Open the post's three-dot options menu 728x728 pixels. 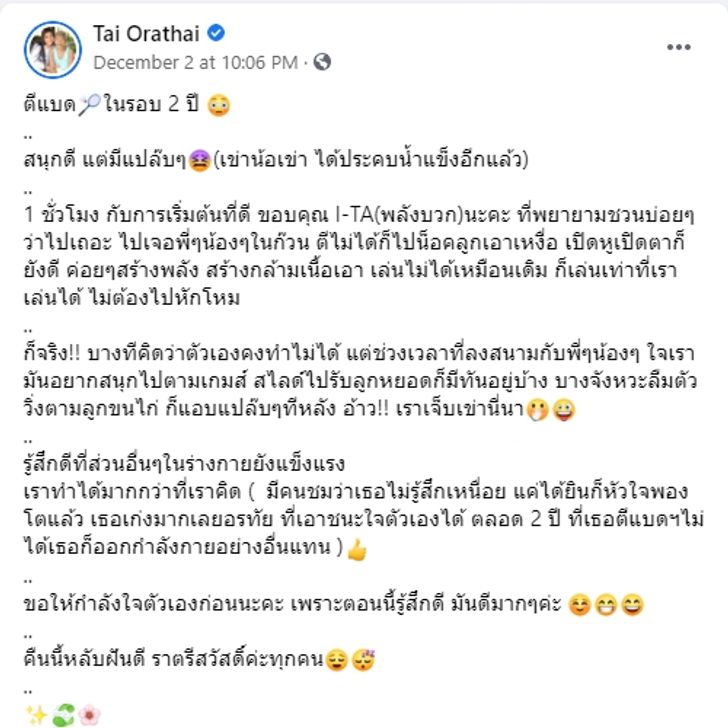pyautogui.click(x=679, y=47)
